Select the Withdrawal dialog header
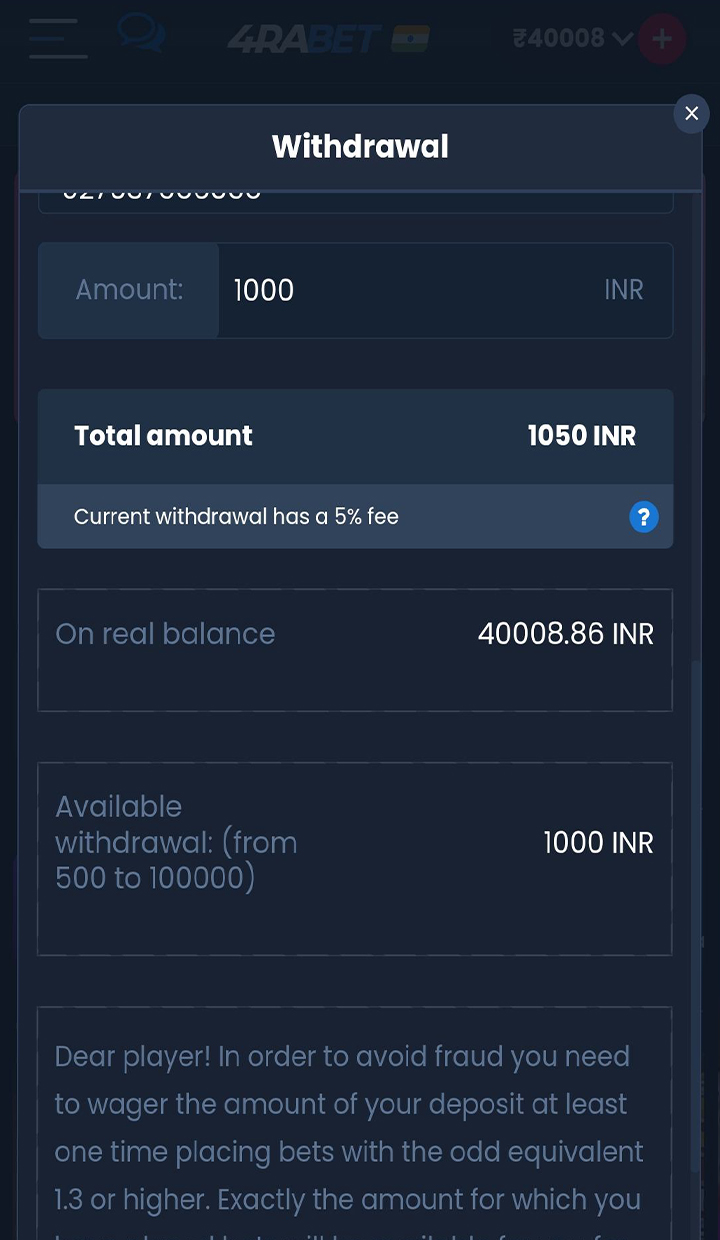 (360, 145)
